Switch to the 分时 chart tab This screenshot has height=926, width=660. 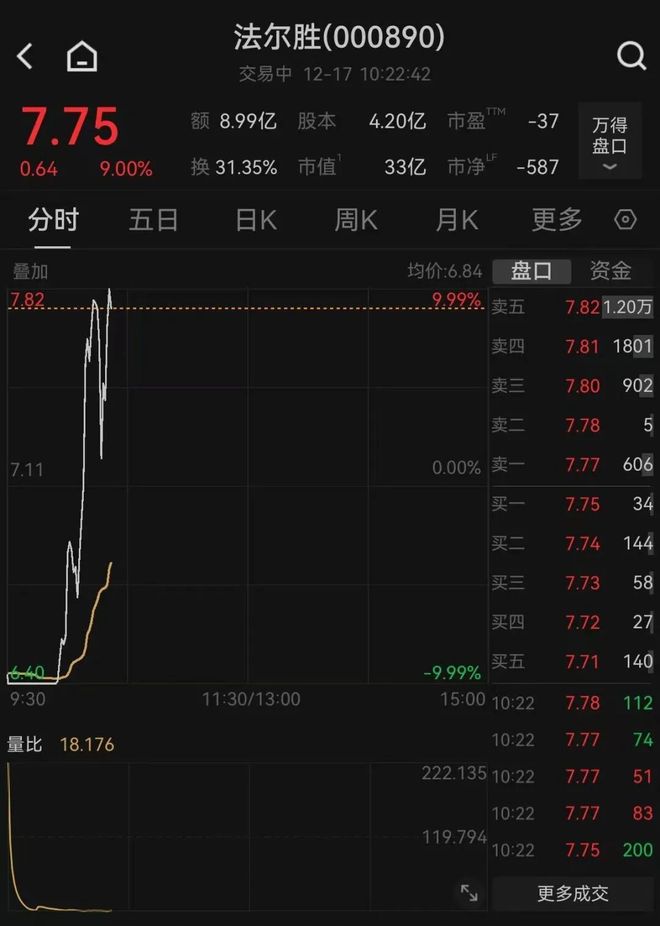tap(53, 219)
